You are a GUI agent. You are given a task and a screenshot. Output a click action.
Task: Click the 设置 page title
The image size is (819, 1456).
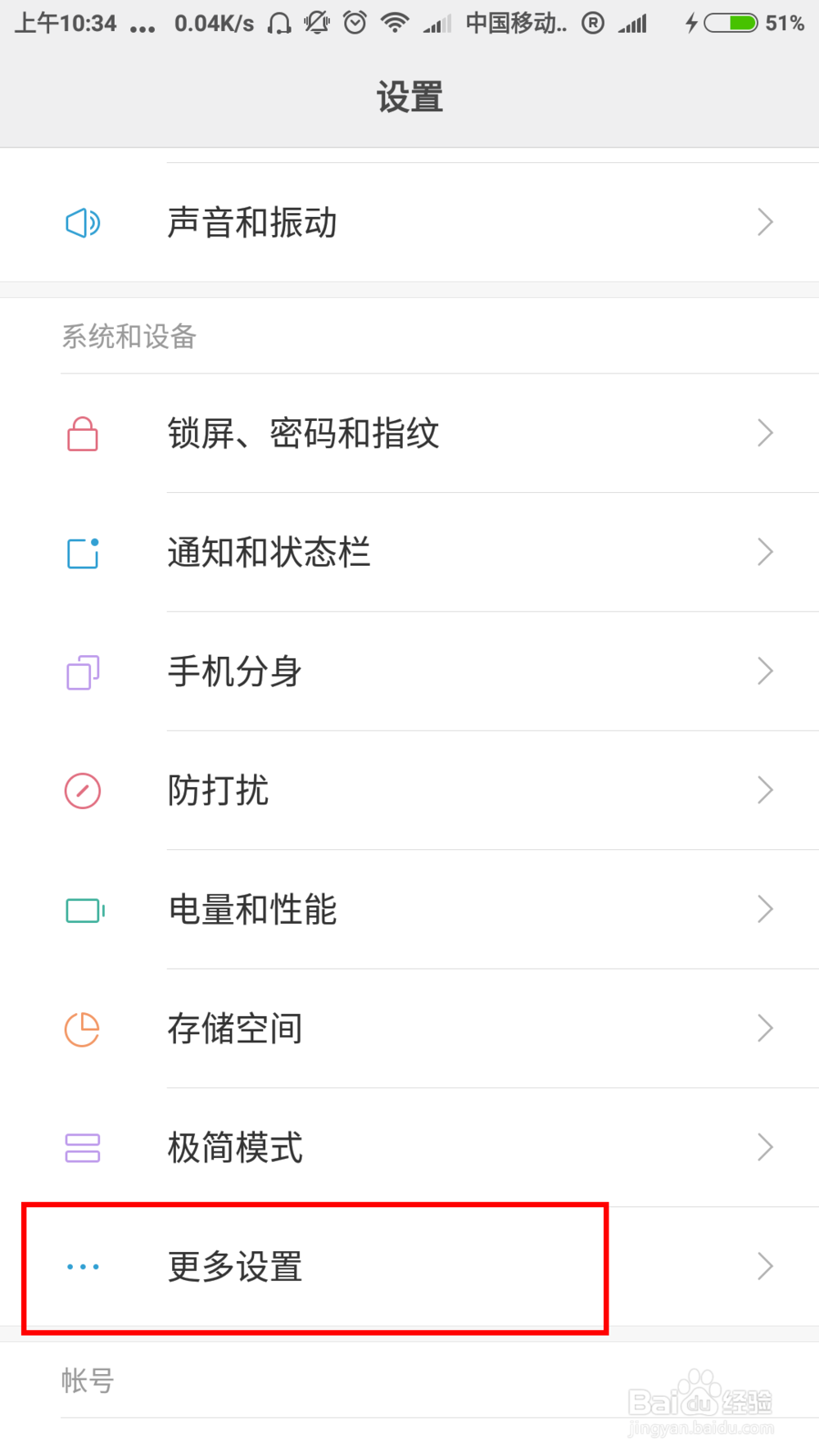pyautogui.click(x=409, y=95)
